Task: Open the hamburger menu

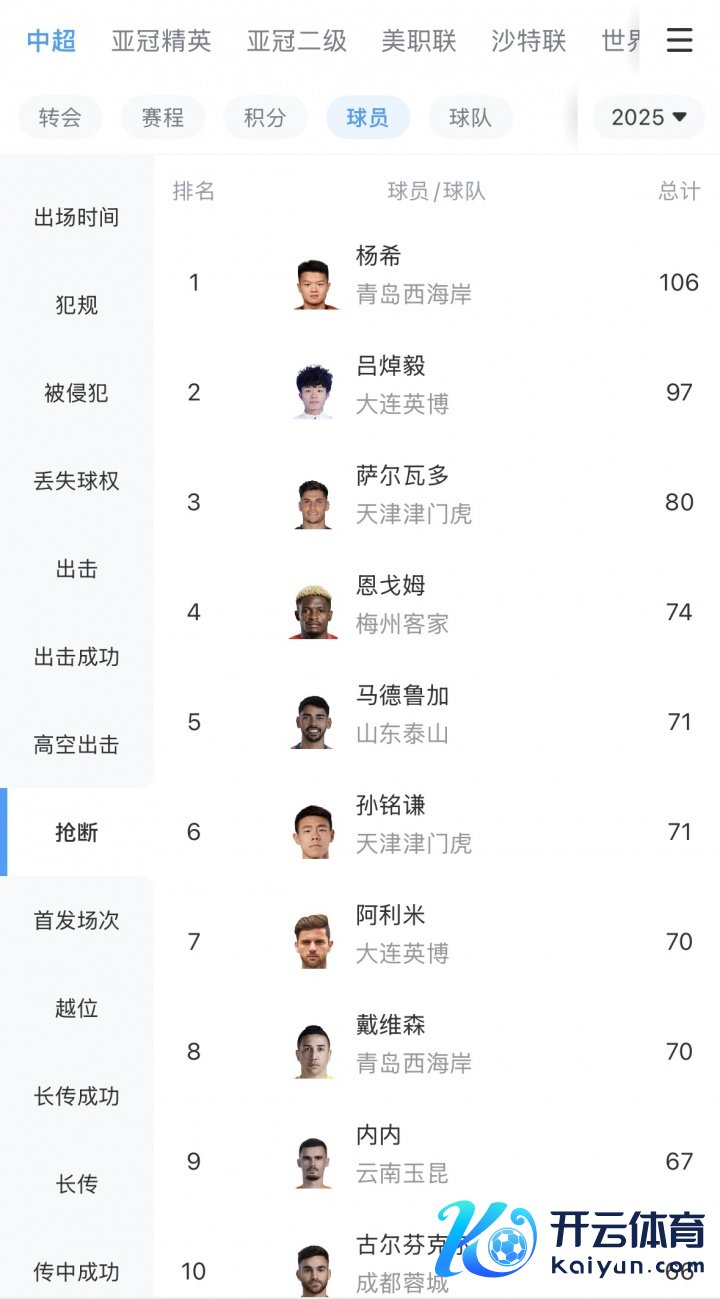Action: 679,40
